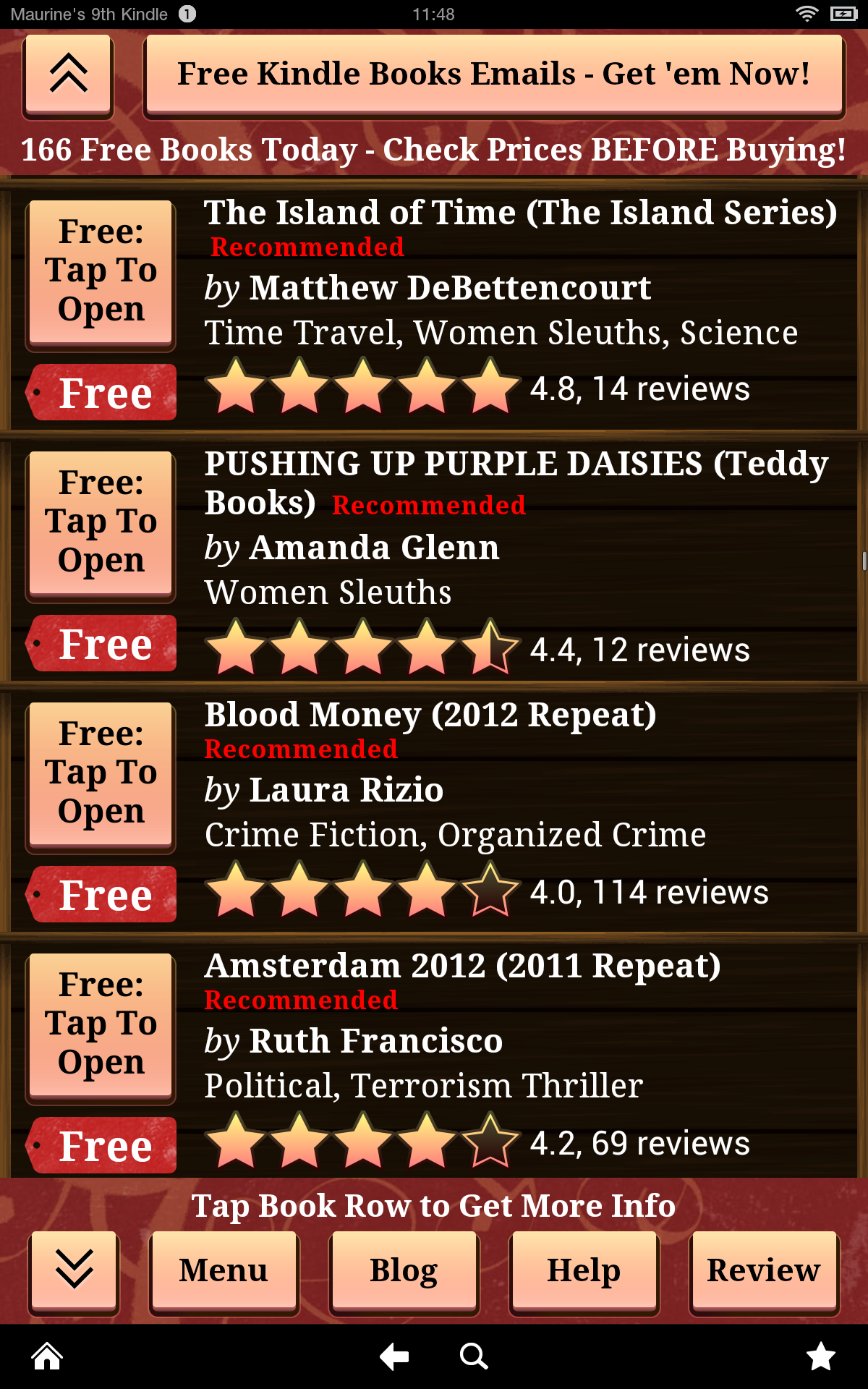The height and width of the screenshot is (1389, 868).
Task: Tap the Free tag beside Amsterdam 2012
Action: (101, 1145)
